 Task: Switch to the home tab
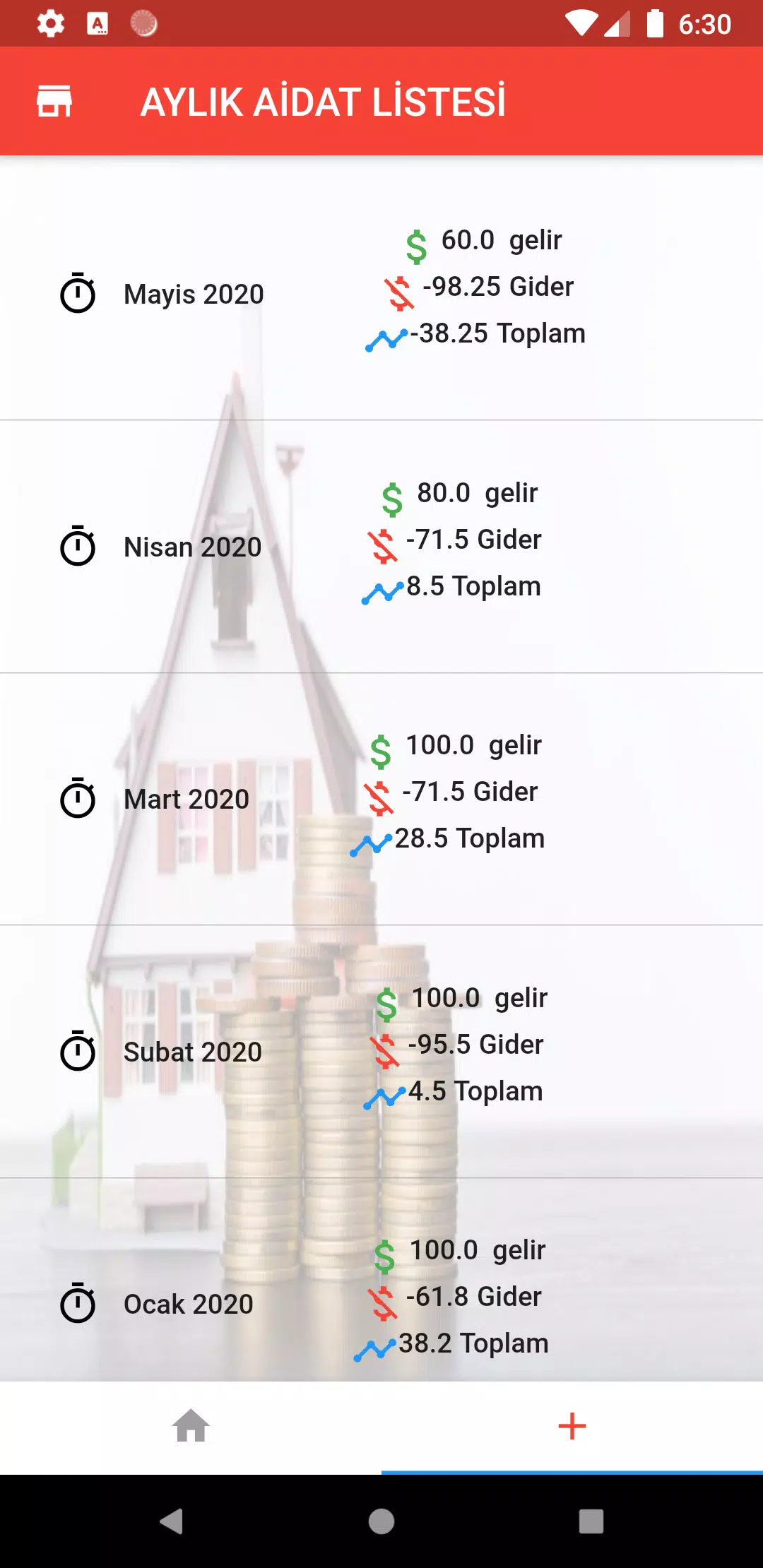click(191, 1426)
